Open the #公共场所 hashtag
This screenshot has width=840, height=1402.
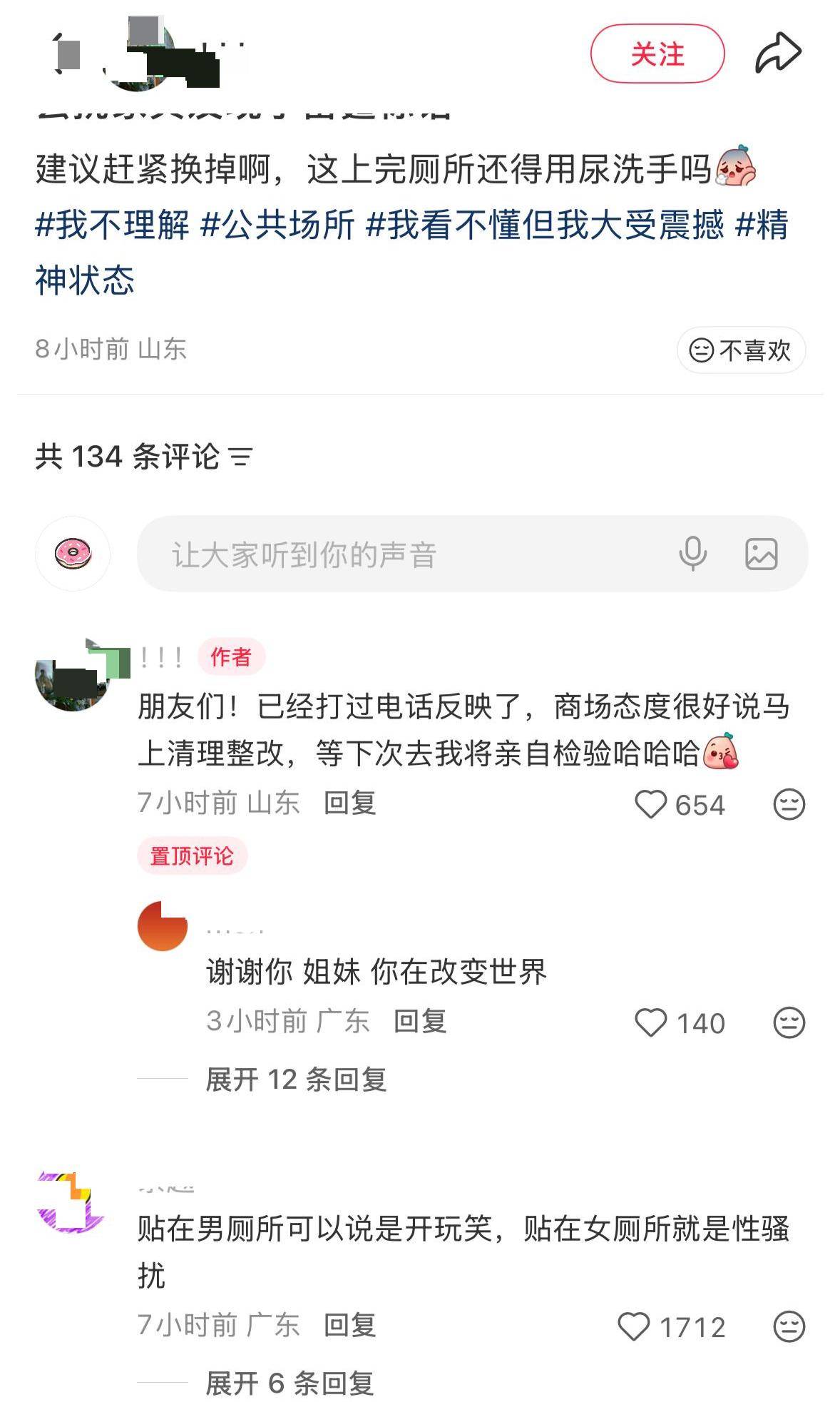277,225
